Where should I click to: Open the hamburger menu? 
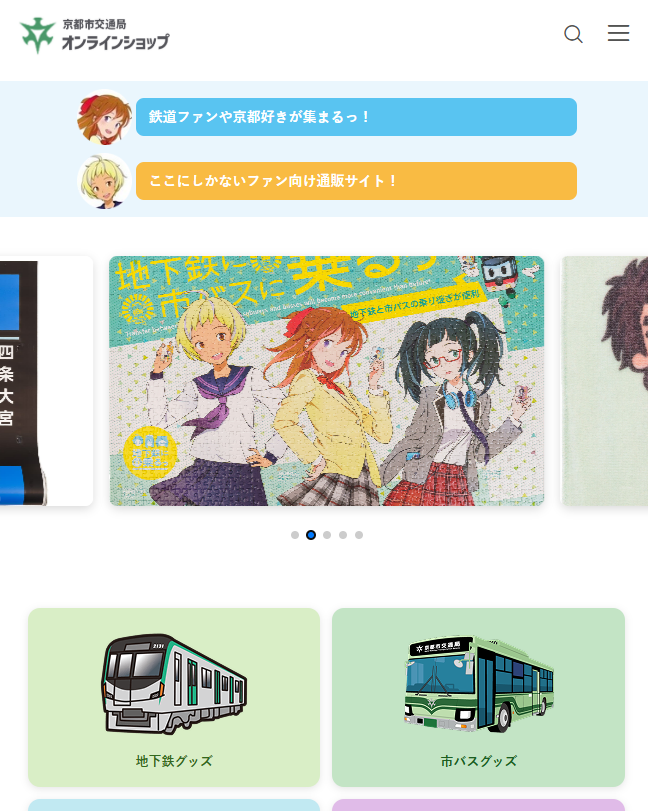click(x=618, y=33)
